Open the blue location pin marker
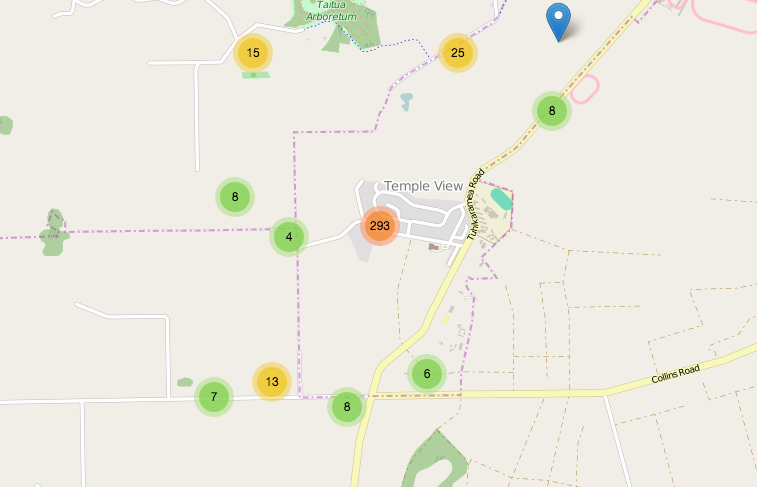Screen dimensions: 757x487 [558, 22]
